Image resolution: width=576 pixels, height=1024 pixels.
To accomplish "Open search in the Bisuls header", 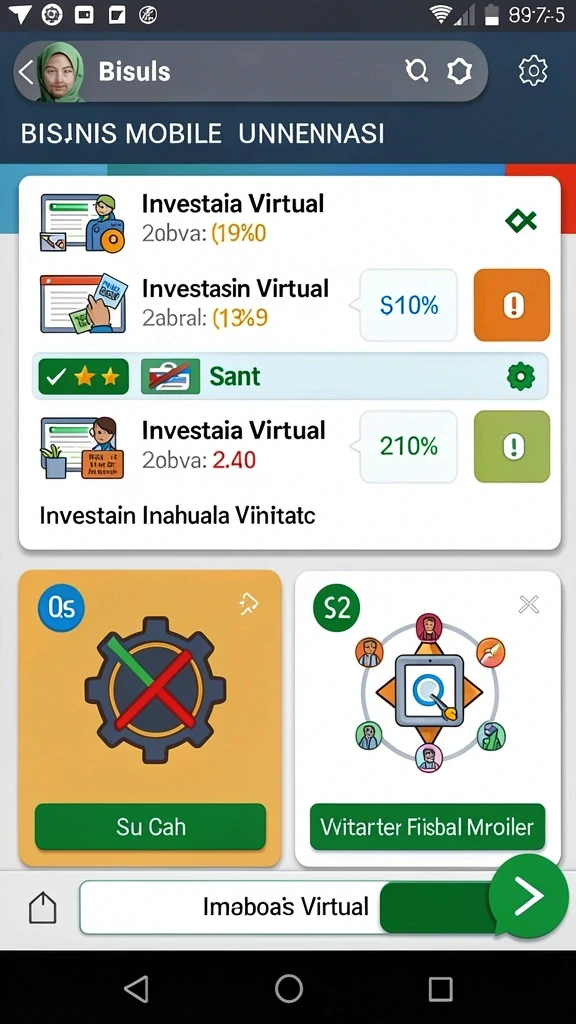I will [416, 71].
